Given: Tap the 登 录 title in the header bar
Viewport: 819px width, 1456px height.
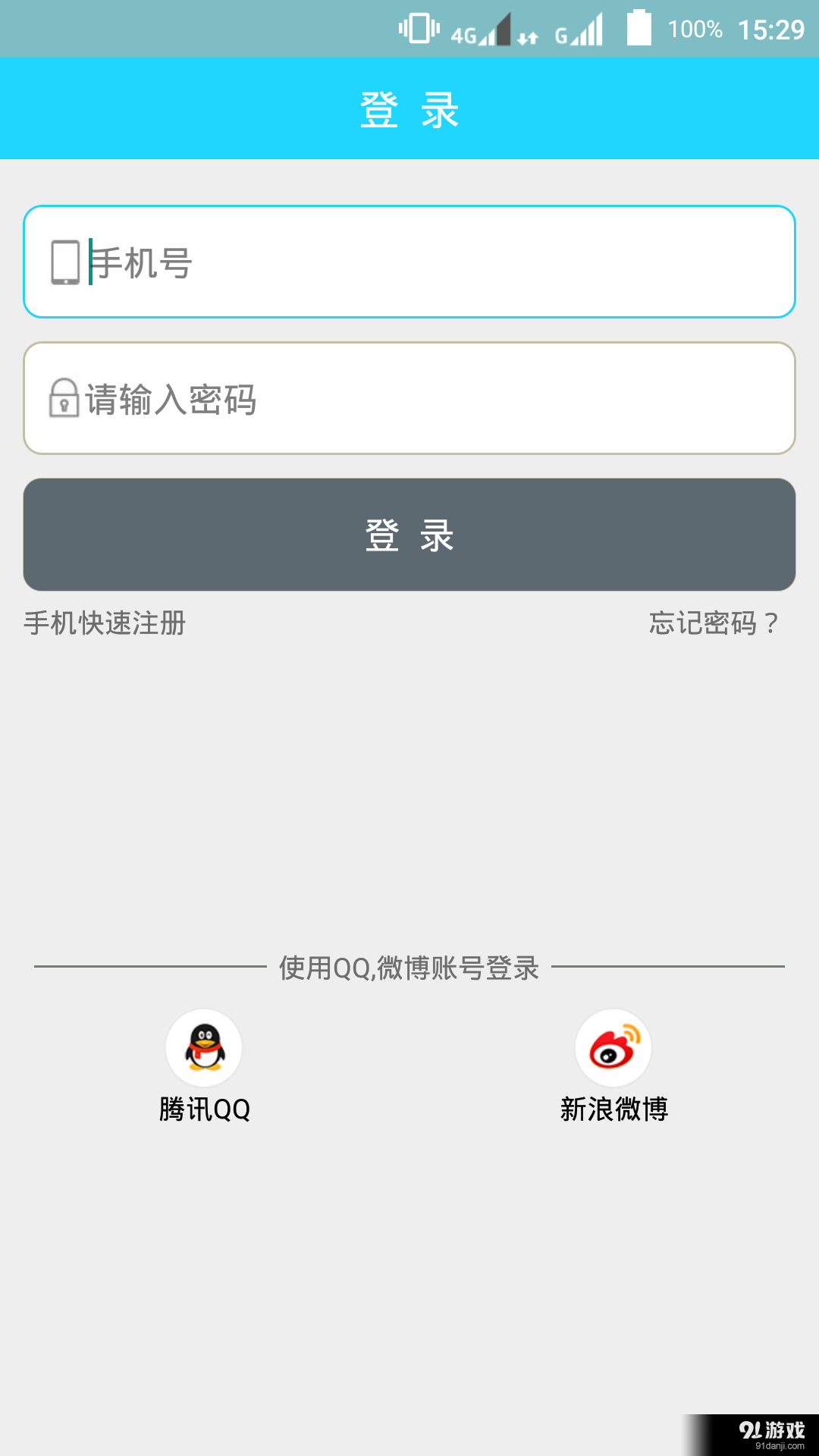Looking at the screenshot, I should pyautogui.click(x=409, y=108).
